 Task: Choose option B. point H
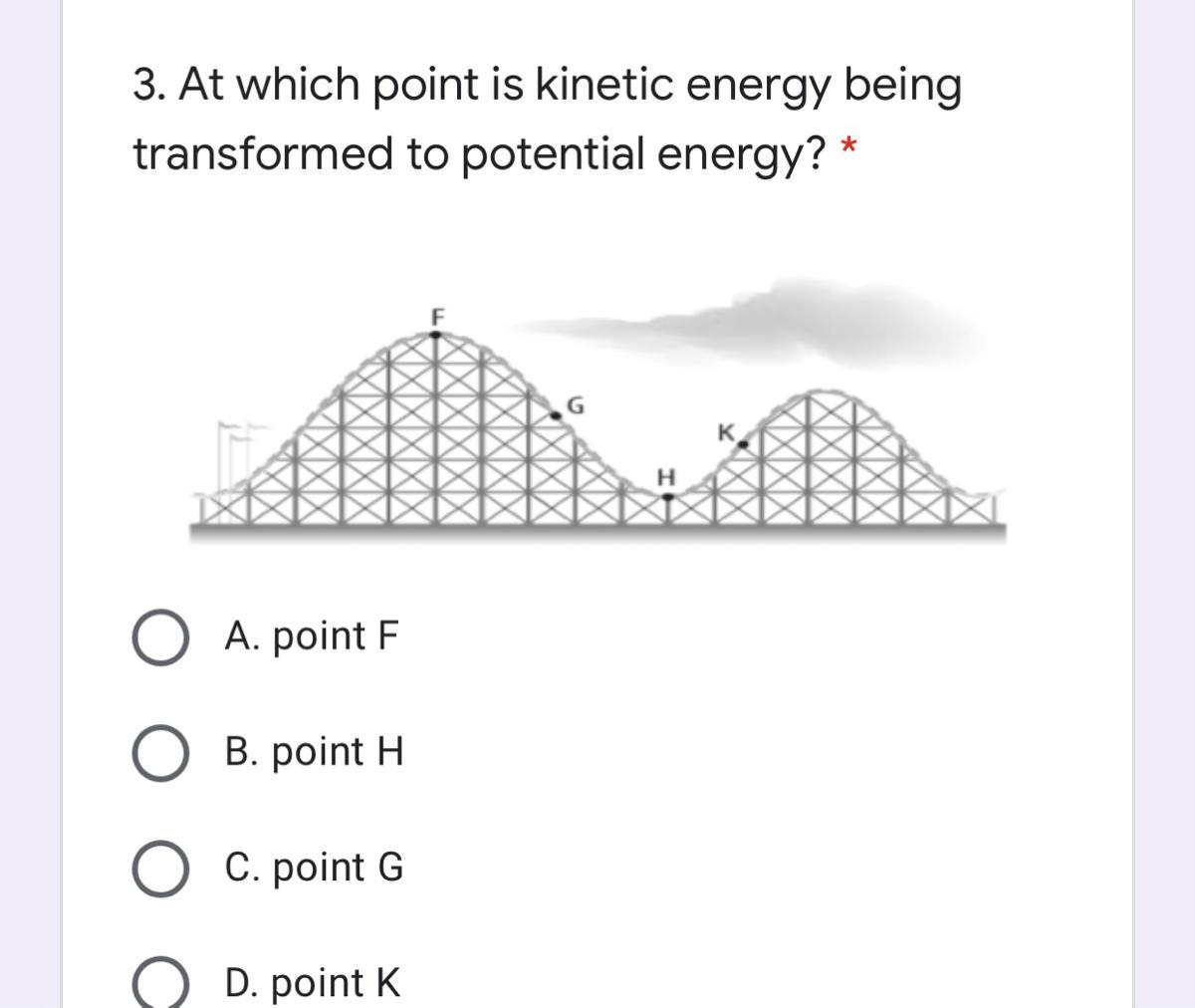(x=159, y=753)
